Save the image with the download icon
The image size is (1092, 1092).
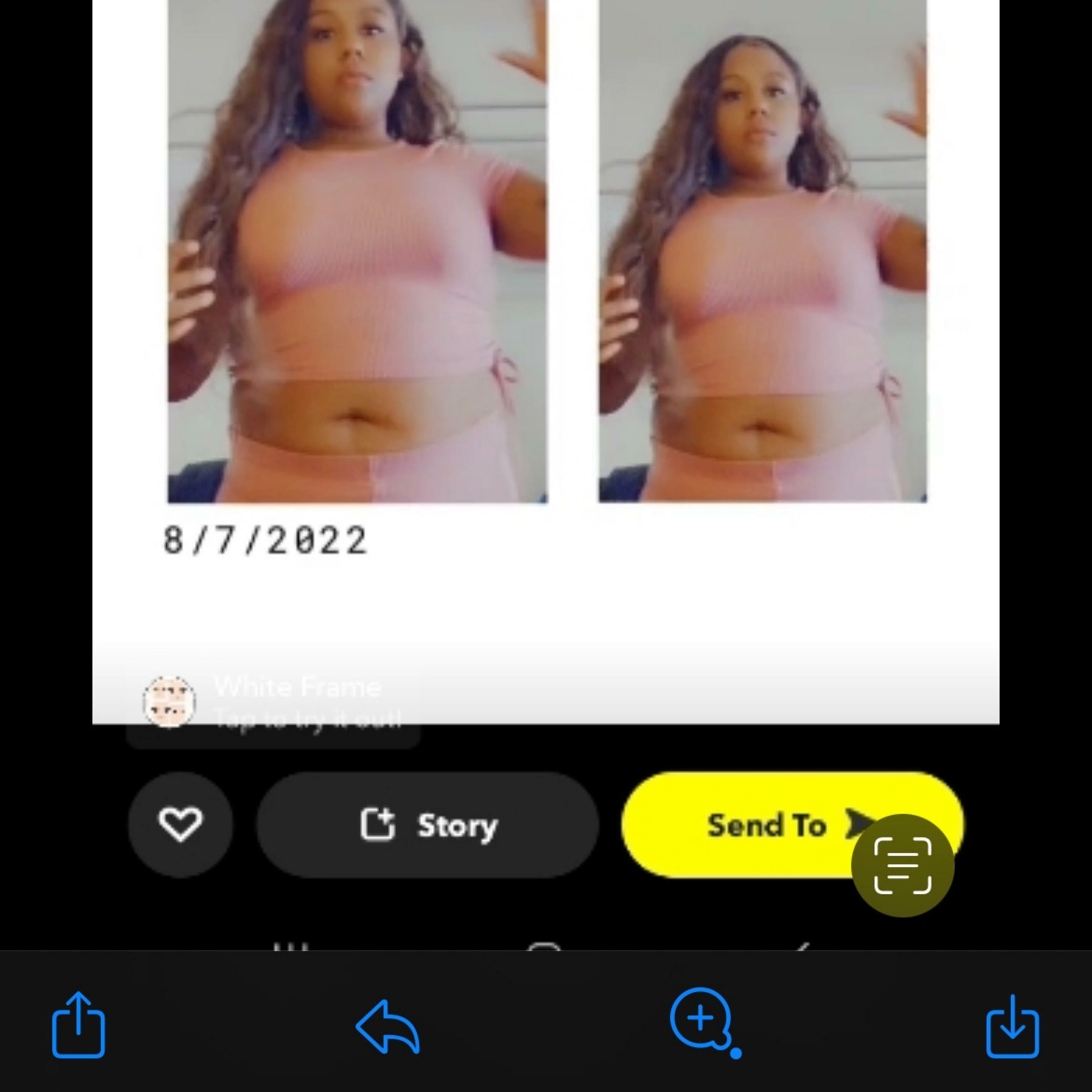click(x=1012, y=1026)
